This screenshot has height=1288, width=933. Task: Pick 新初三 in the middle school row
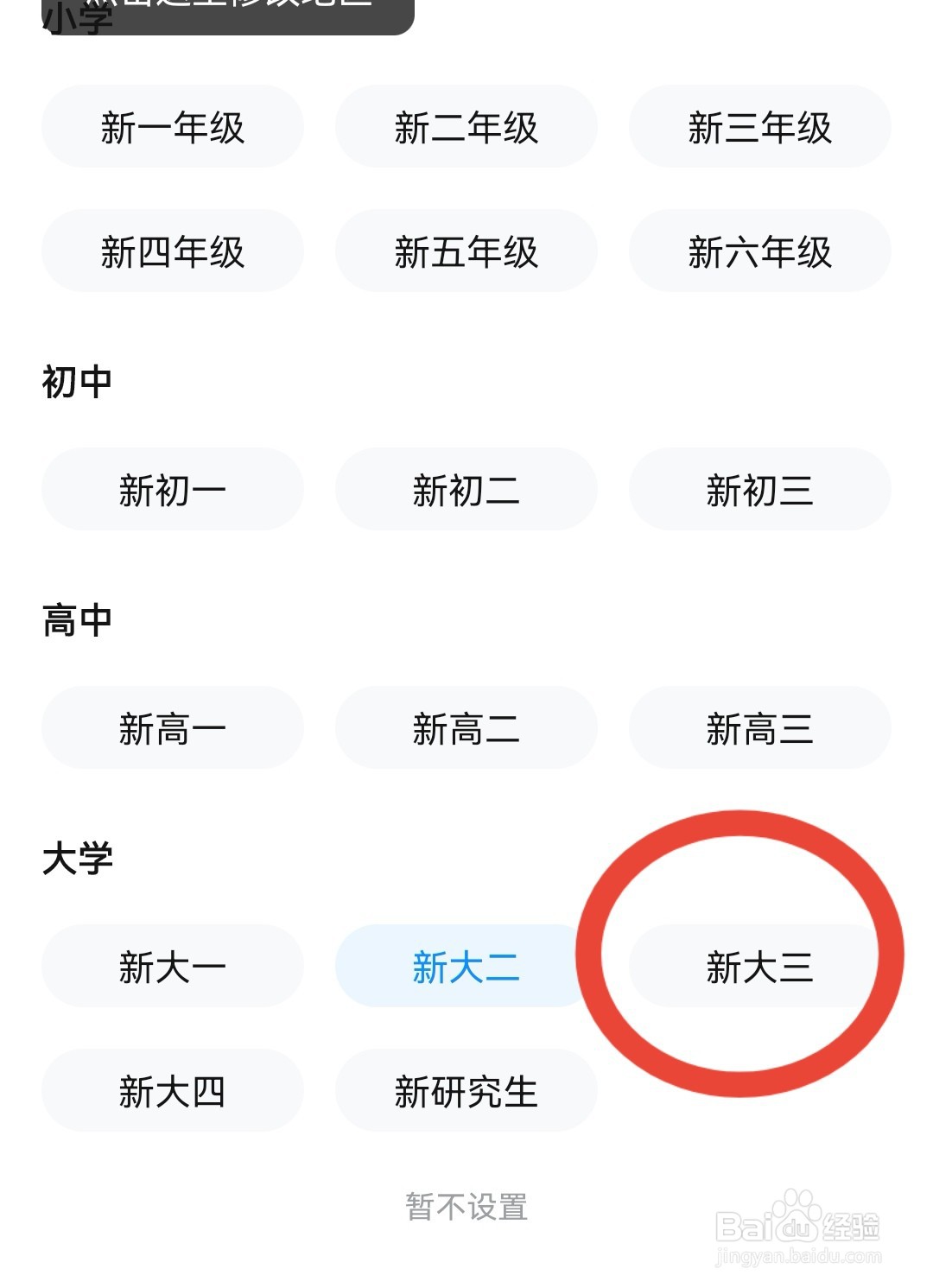pyautogui.click(x=759, y=489)
